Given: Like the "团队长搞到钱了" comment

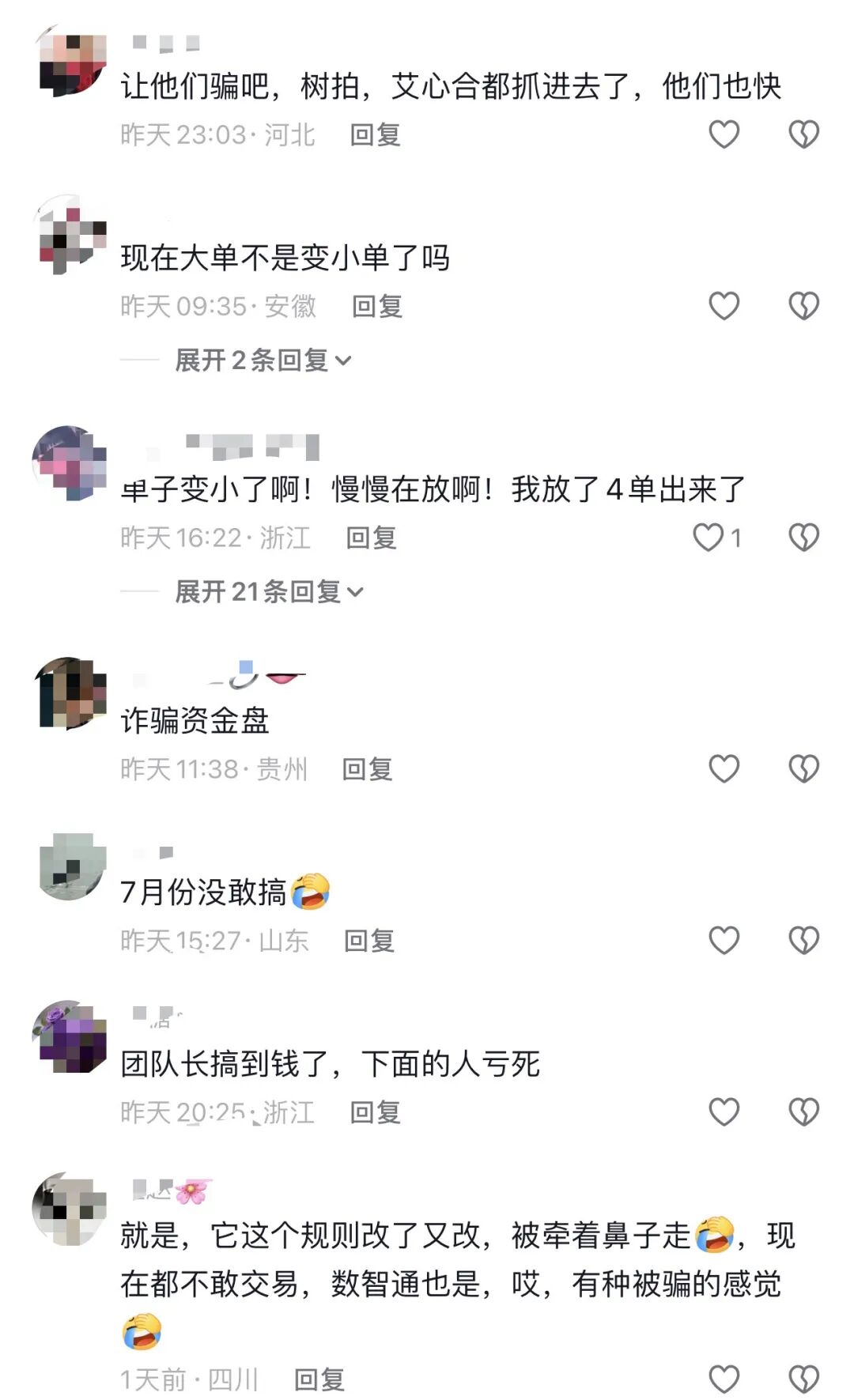Looking at the screenshot, I should click(x=722, y=1112).
